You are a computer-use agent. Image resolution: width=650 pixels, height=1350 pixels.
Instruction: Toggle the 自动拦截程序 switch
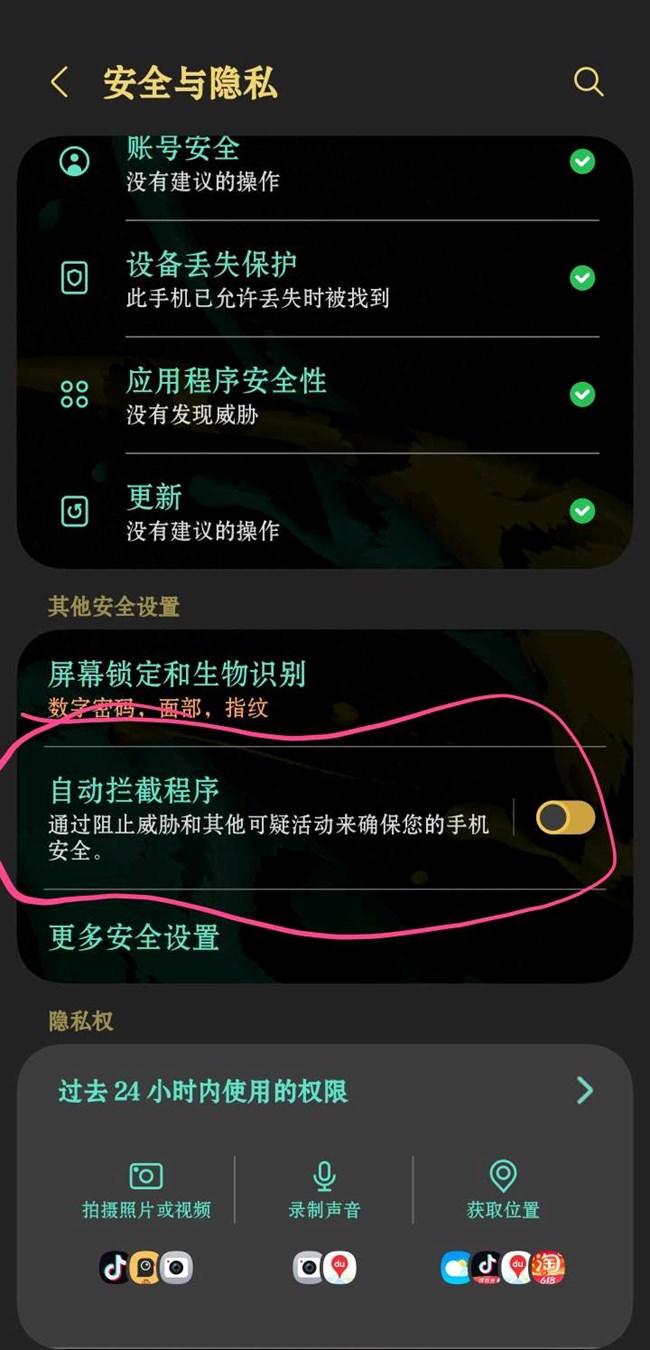pyautogui.click(x=565, y=818)
